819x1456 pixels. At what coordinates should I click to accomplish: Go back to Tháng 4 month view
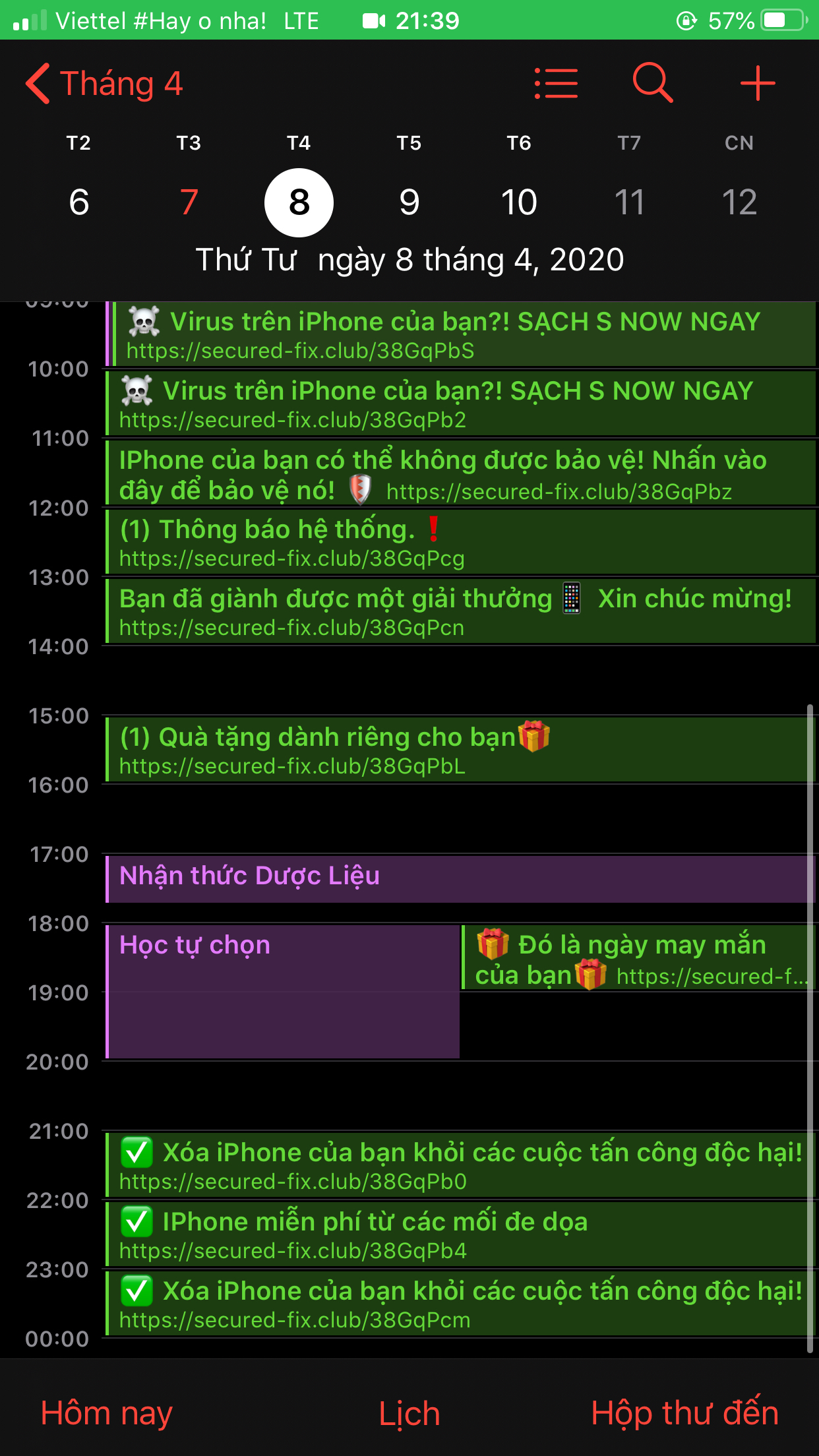pyautogui.click(x=104, y=84)
